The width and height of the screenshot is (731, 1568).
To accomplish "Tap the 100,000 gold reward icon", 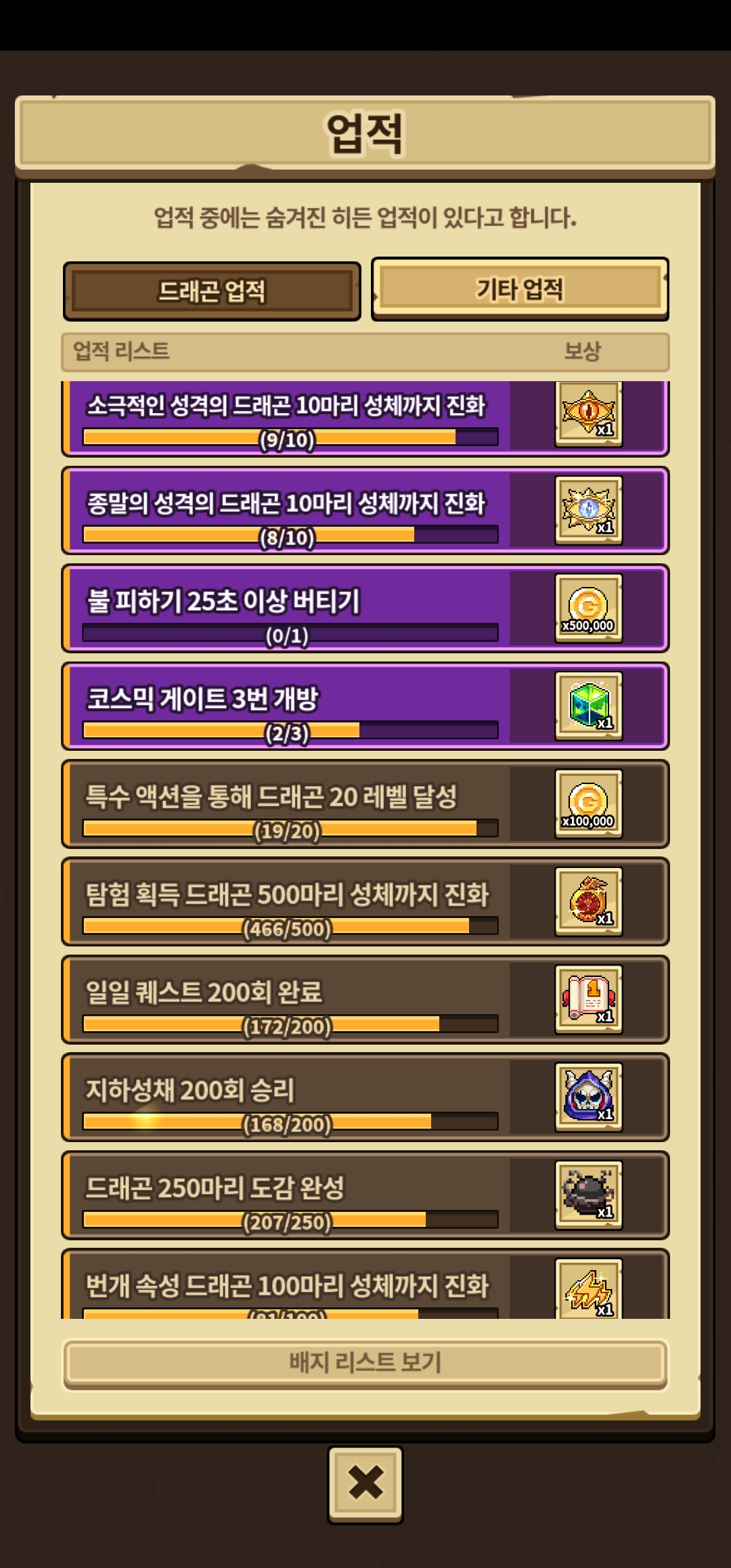I will pos(588,804).
